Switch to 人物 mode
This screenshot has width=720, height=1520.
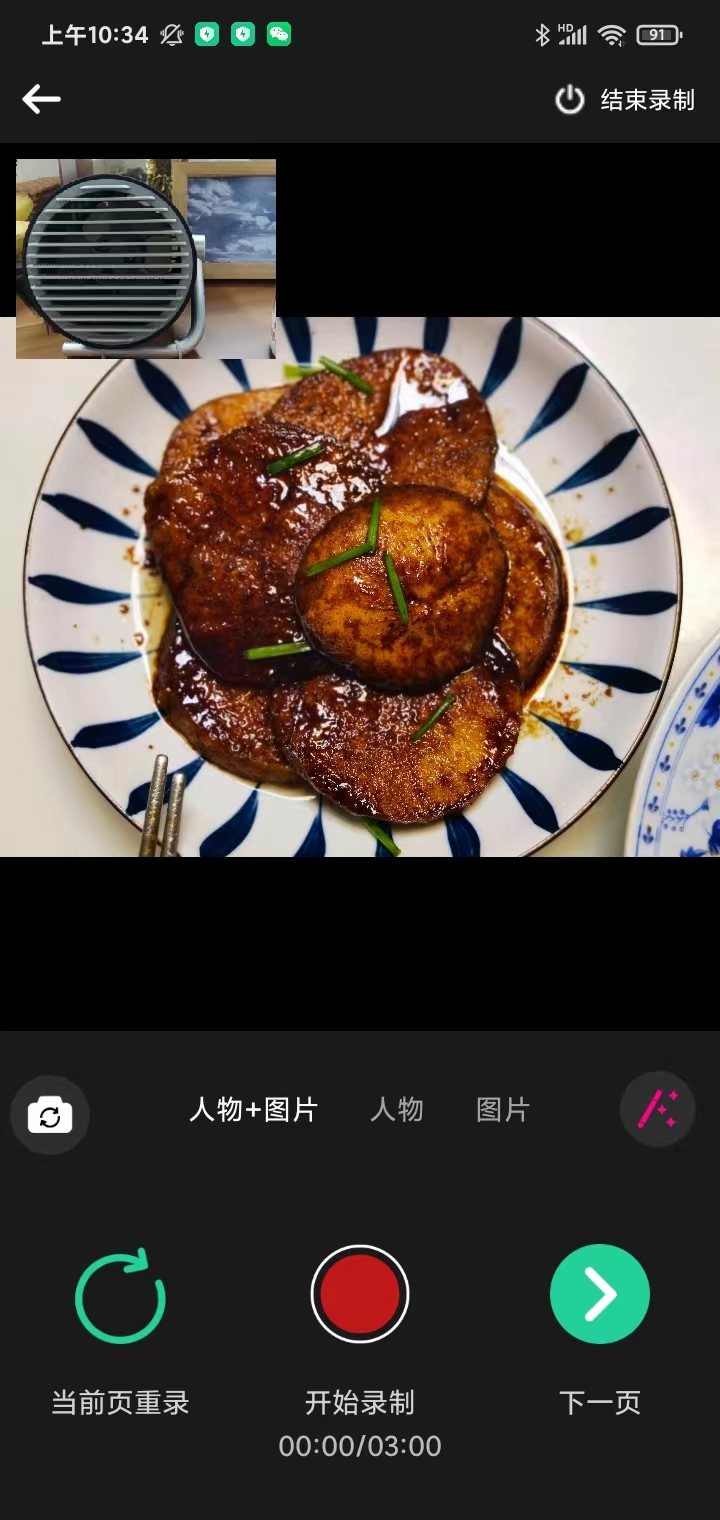397,1110
